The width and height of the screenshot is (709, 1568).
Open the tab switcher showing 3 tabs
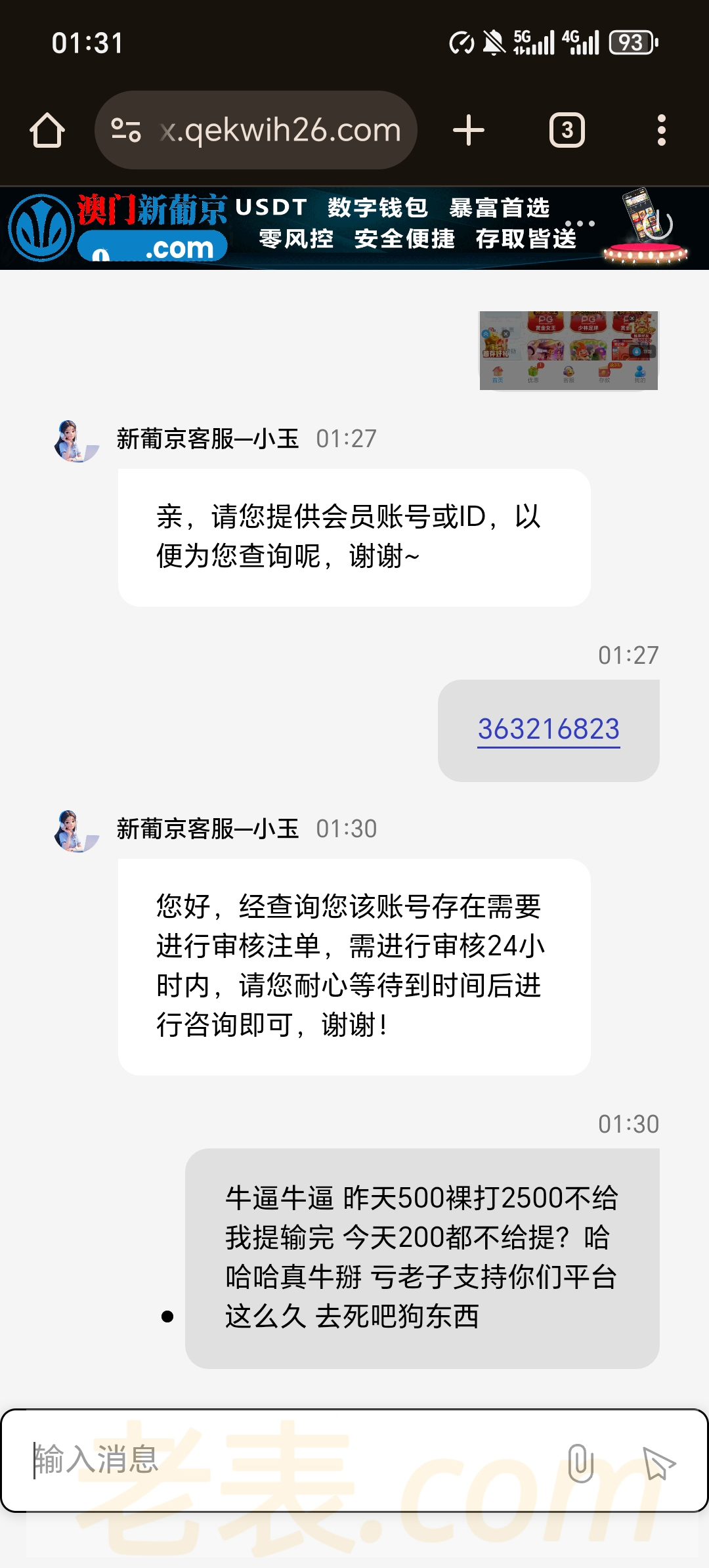(x=567, y=130)
